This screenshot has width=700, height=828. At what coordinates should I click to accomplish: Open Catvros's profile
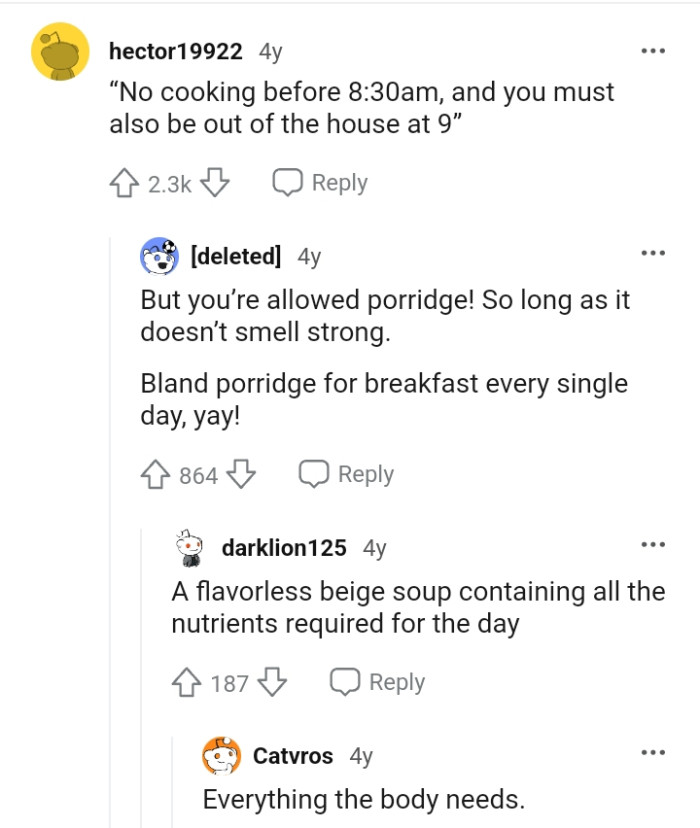(x=292, y=756)
